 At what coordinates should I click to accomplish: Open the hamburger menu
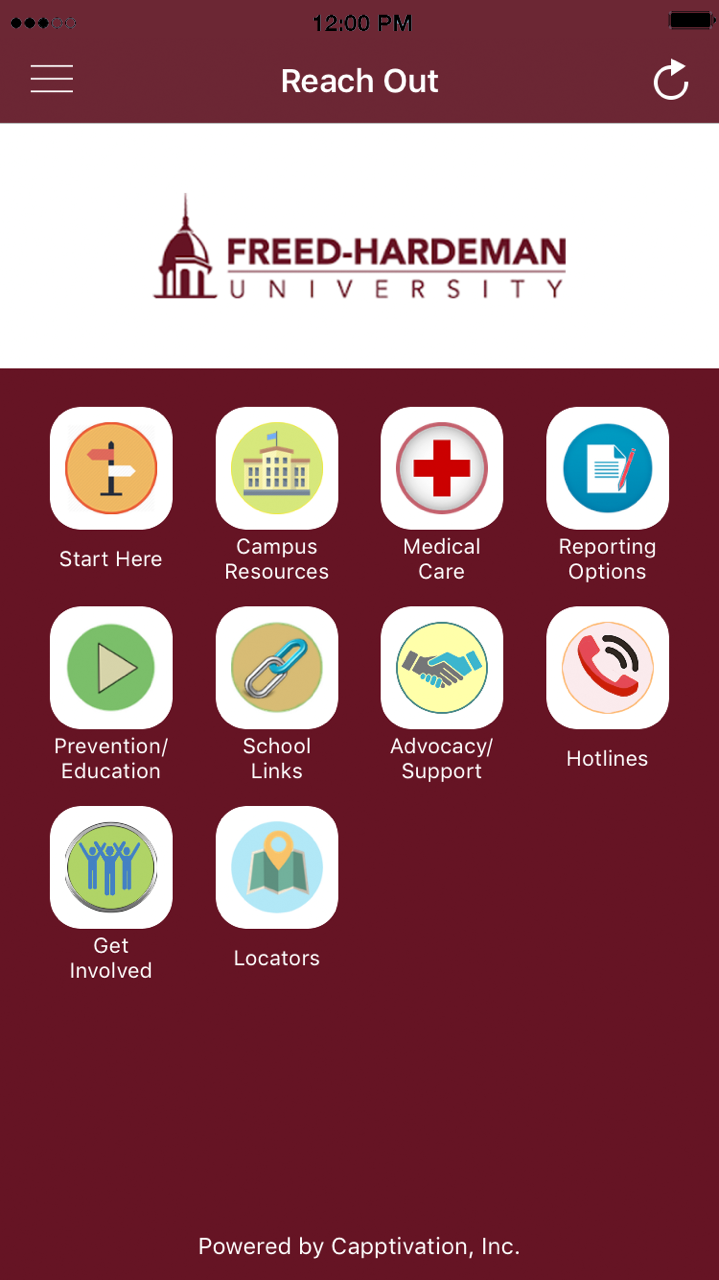[52, 79]
